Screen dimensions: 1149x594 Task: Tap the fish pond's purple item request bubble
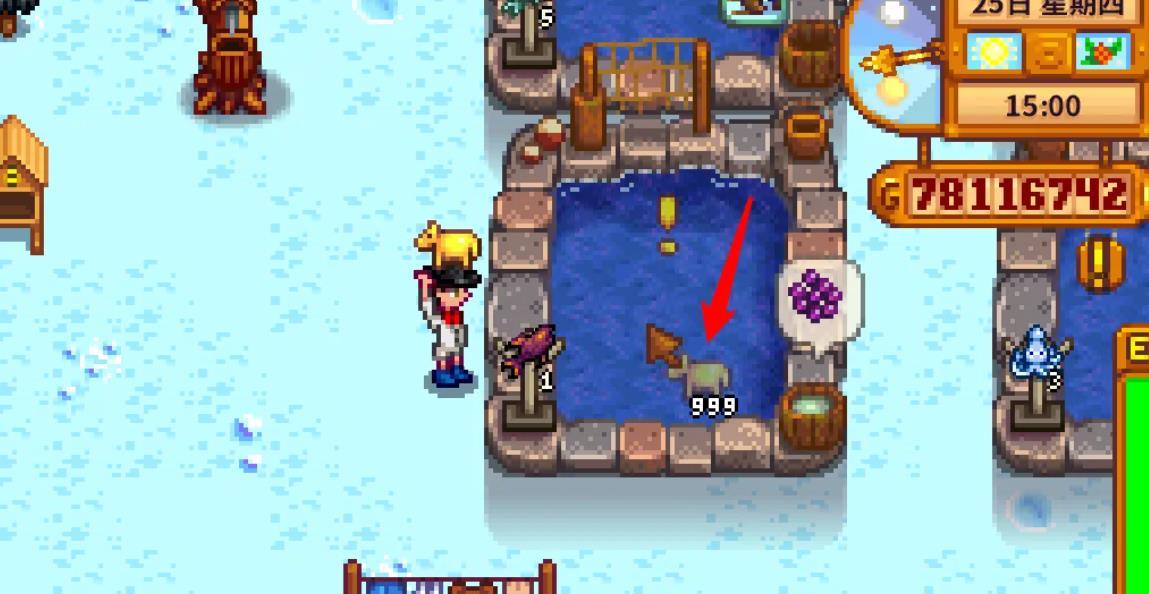click(817, 298)
